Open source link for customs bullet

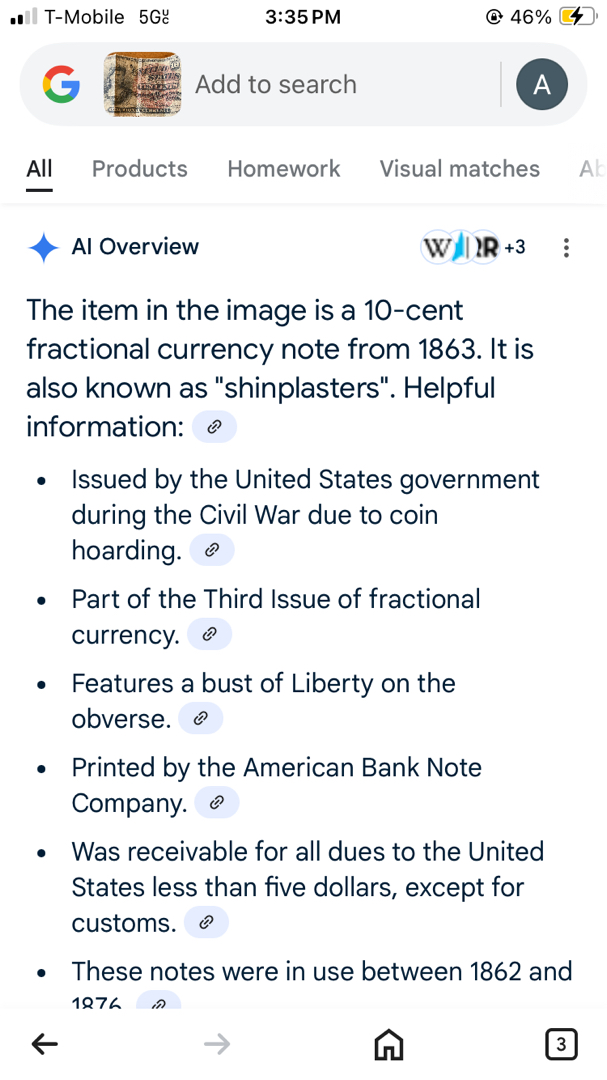pos(206,922)
